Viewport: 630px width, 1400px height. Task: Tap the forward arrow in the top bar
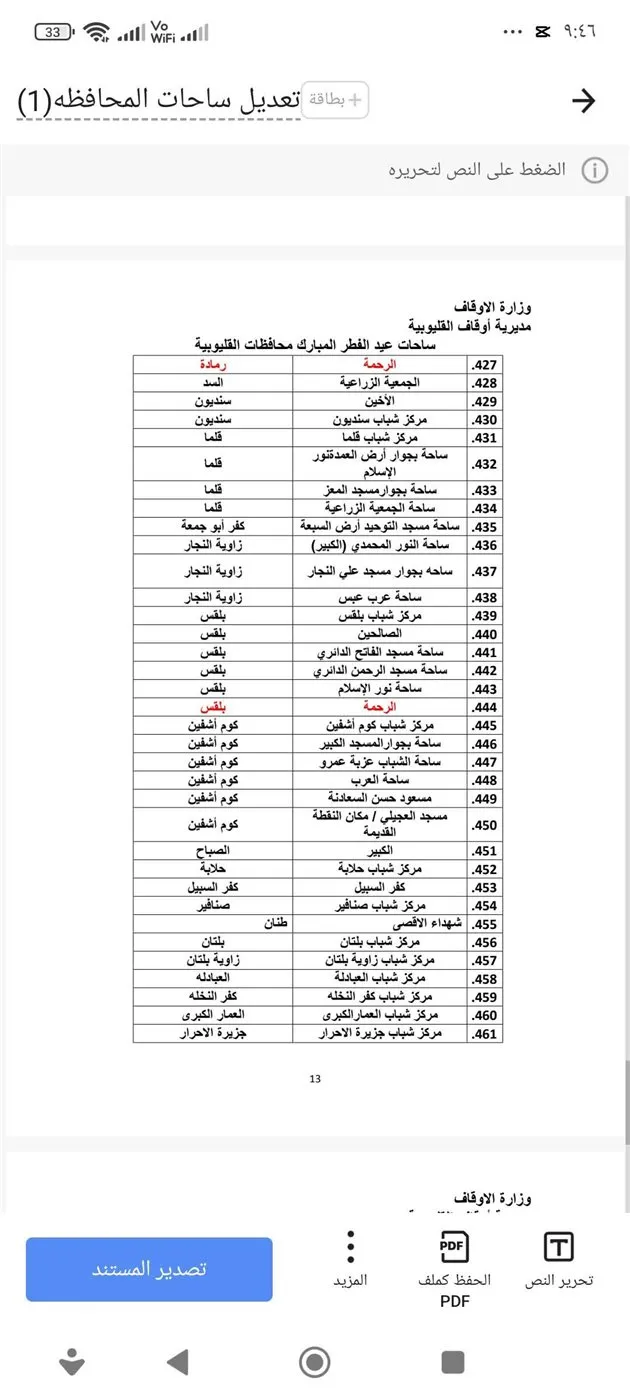coord(583,100)
